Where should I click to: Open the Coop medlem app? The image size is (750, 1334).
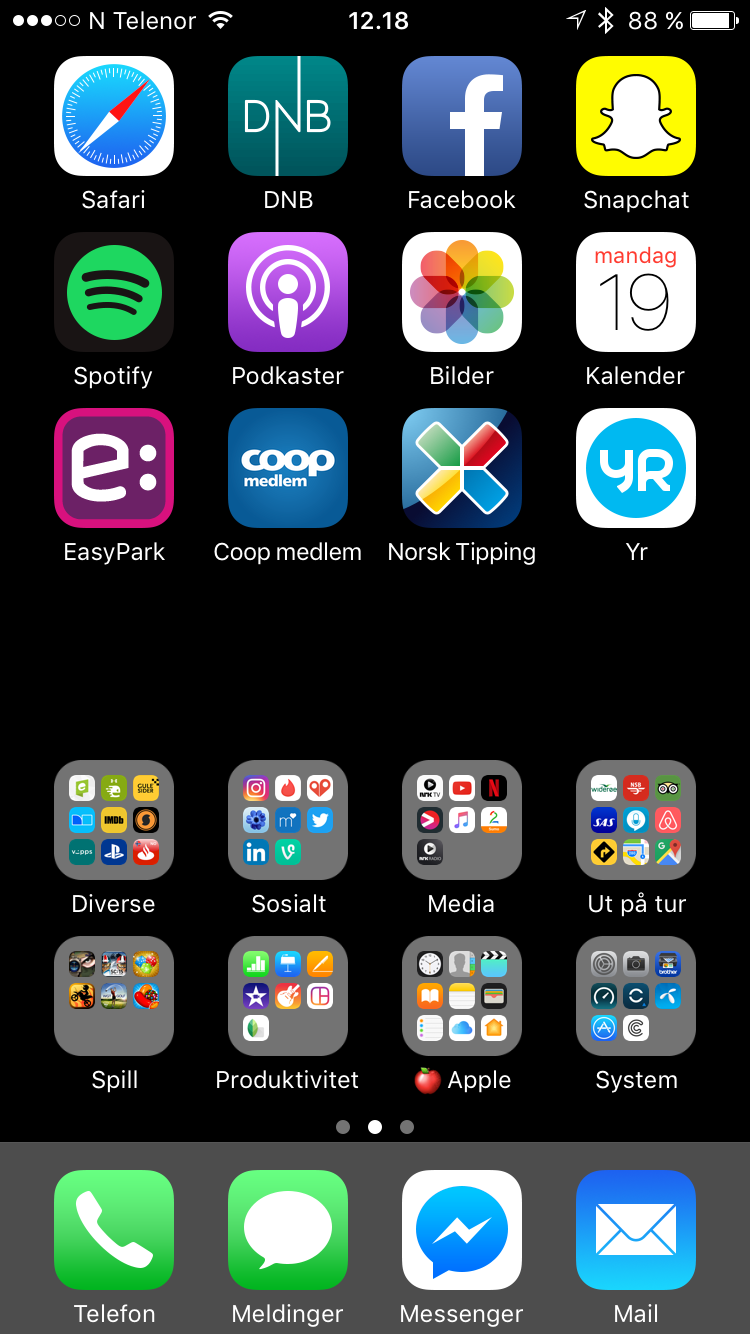288,468
